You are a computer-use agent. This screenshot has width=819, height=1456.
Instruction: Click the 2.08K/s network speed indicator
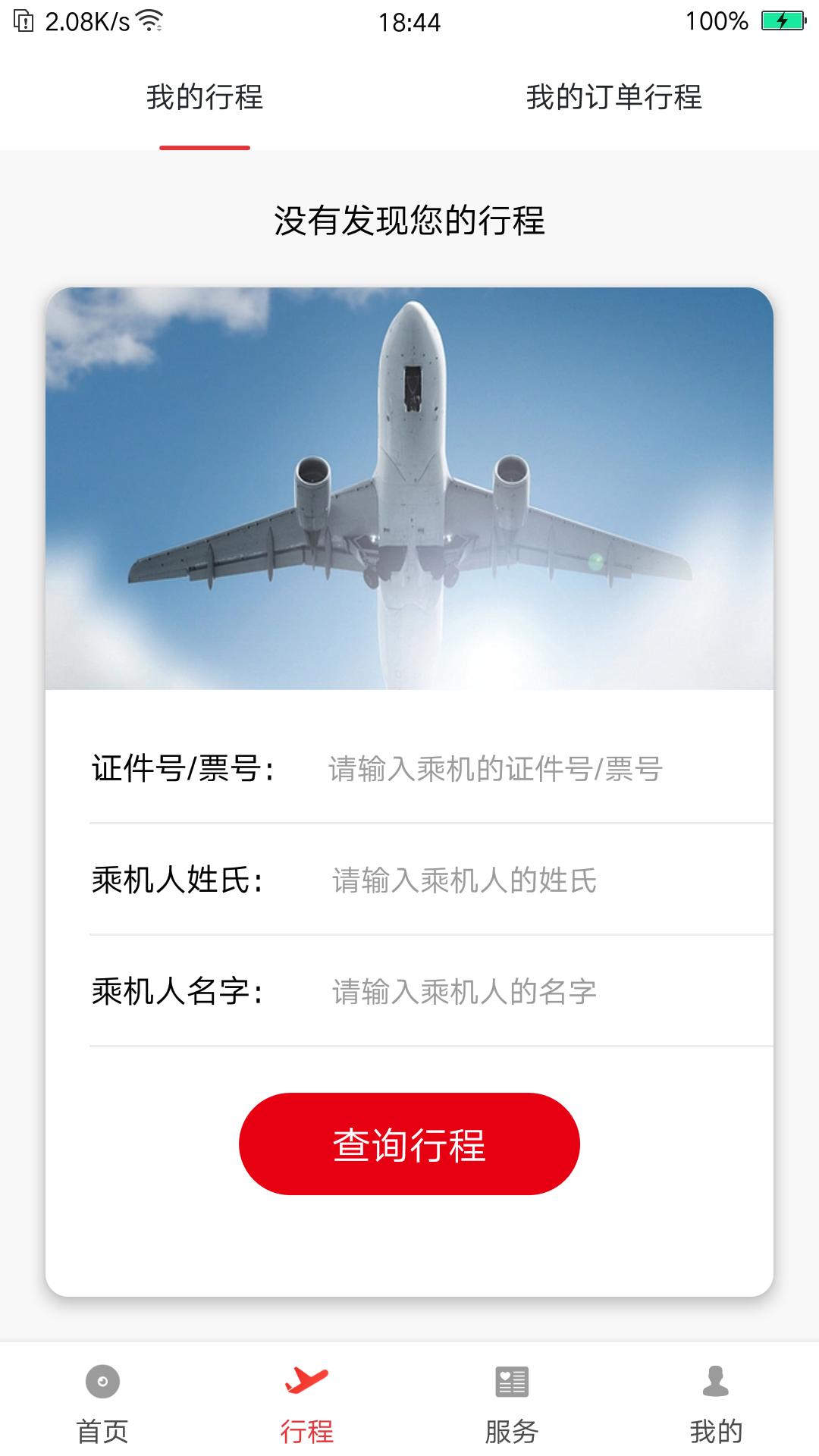click(x=87, y=23)
